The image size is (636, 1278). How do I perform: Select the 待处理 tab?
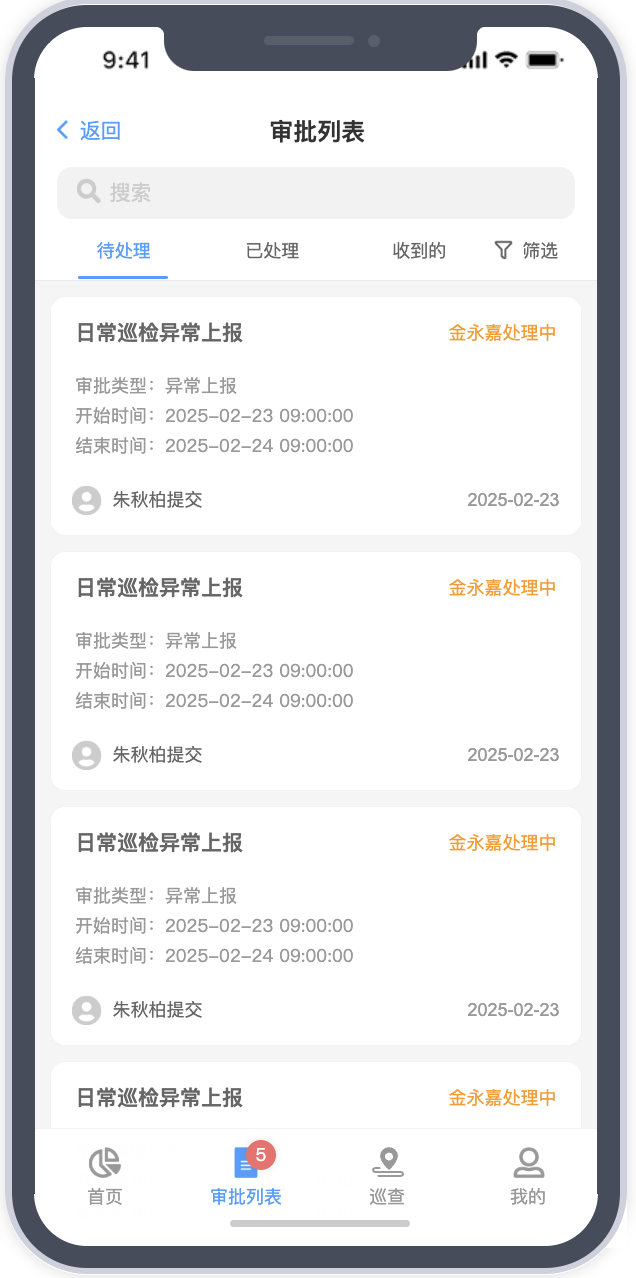click(x=123, y=251)
